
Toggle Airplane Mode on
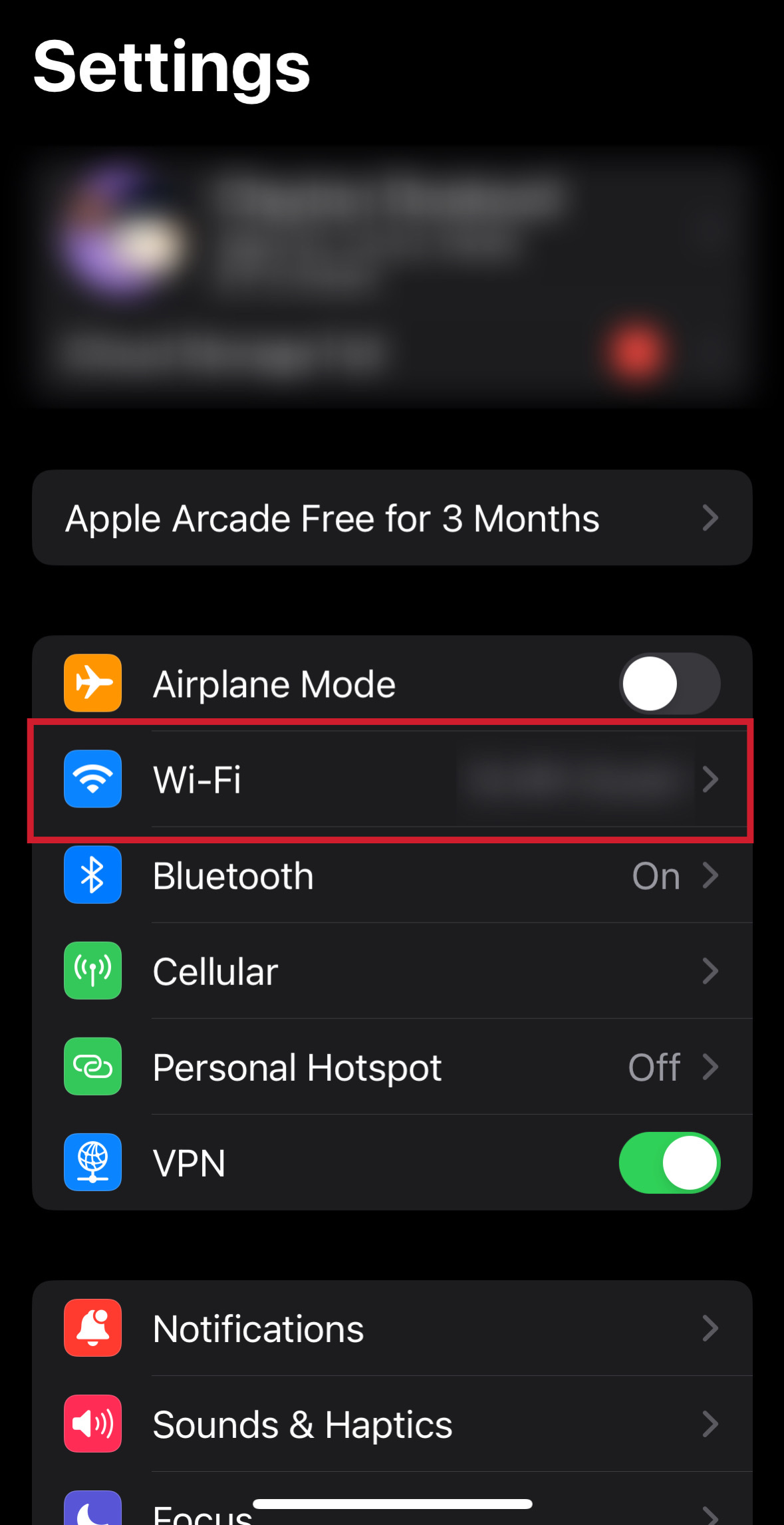(670, 684)
